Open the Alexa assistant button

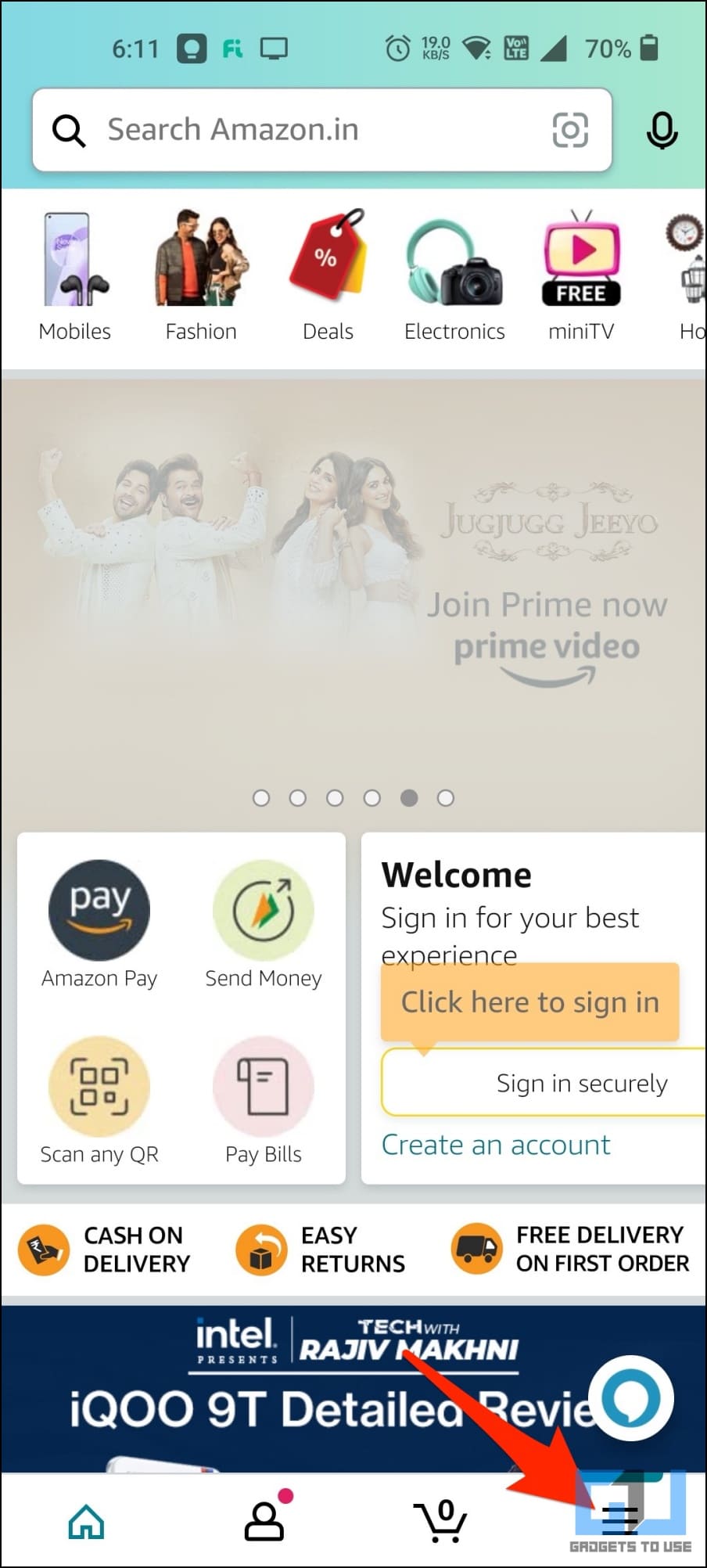[x=630, y=1398]
